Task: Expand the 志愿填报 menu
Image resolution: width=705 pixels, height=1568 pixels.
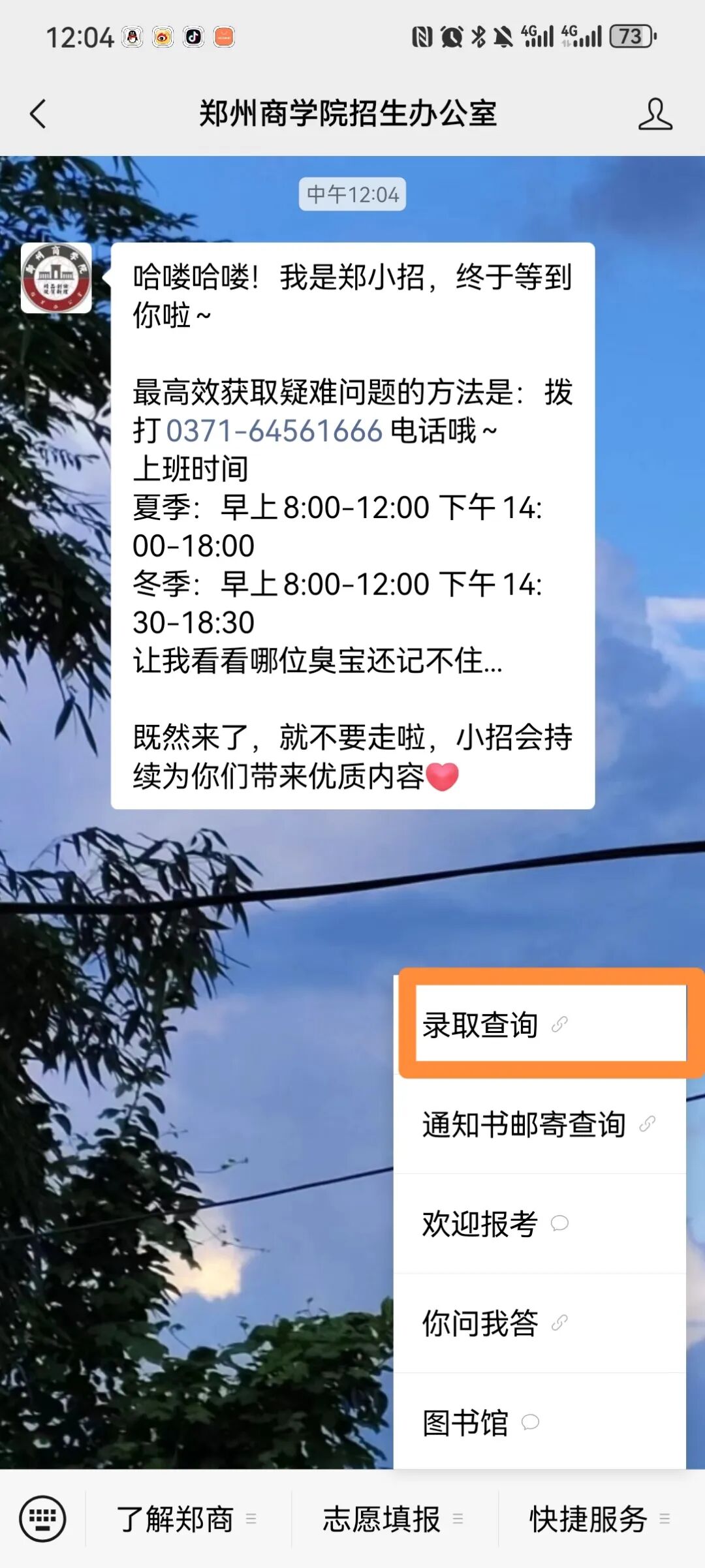Action: (394, 1519)
